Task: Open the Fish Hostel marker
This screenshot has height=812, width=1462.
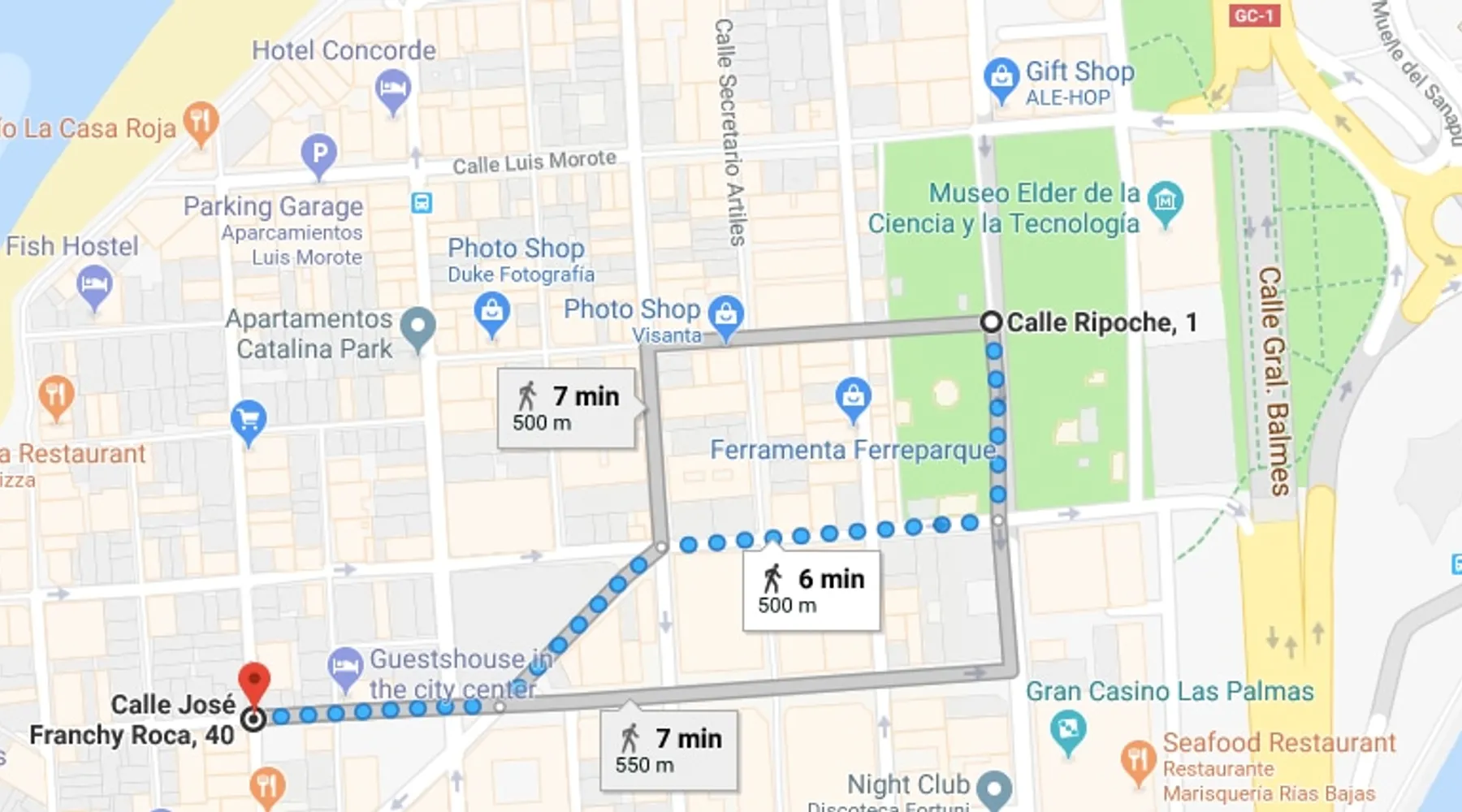Action: tap(94, 287)
